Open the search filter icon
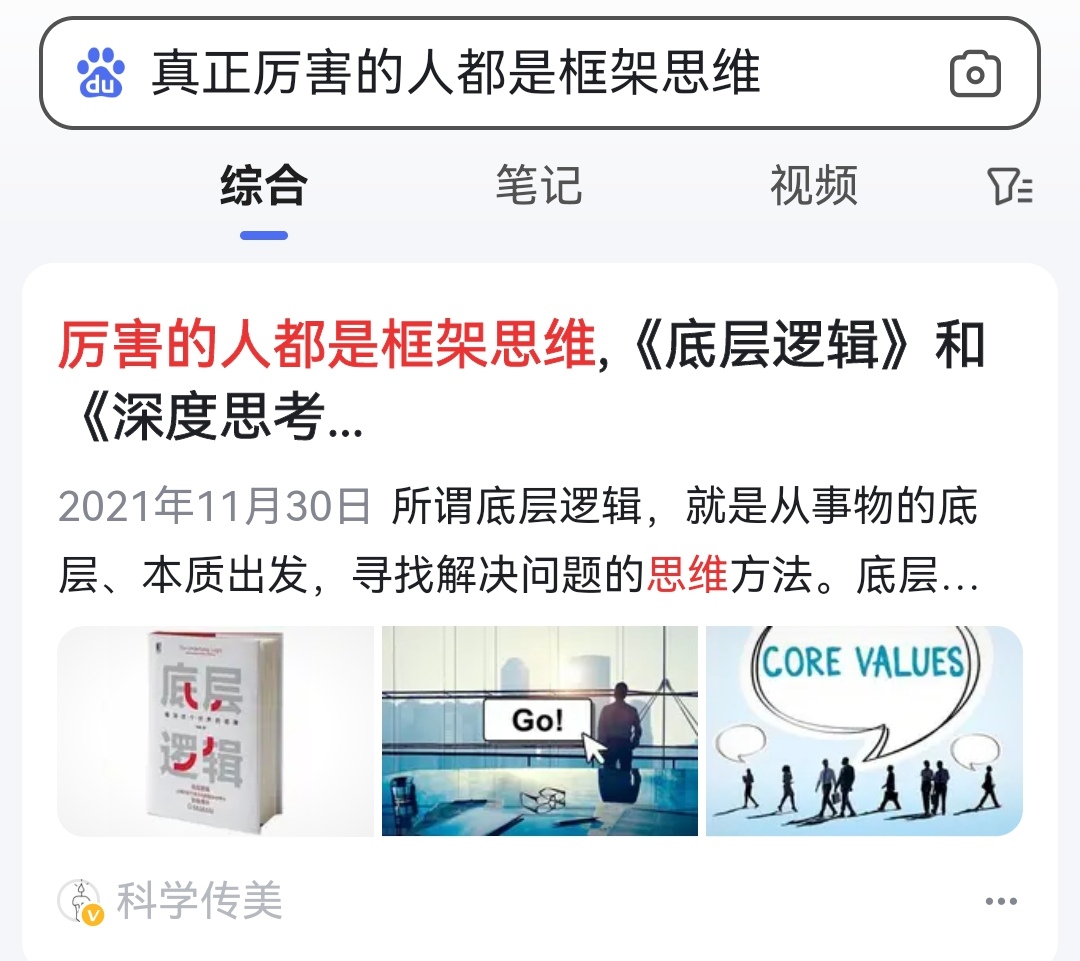Viewport: 1080px width, 961px height. (x=1009, y=187)
